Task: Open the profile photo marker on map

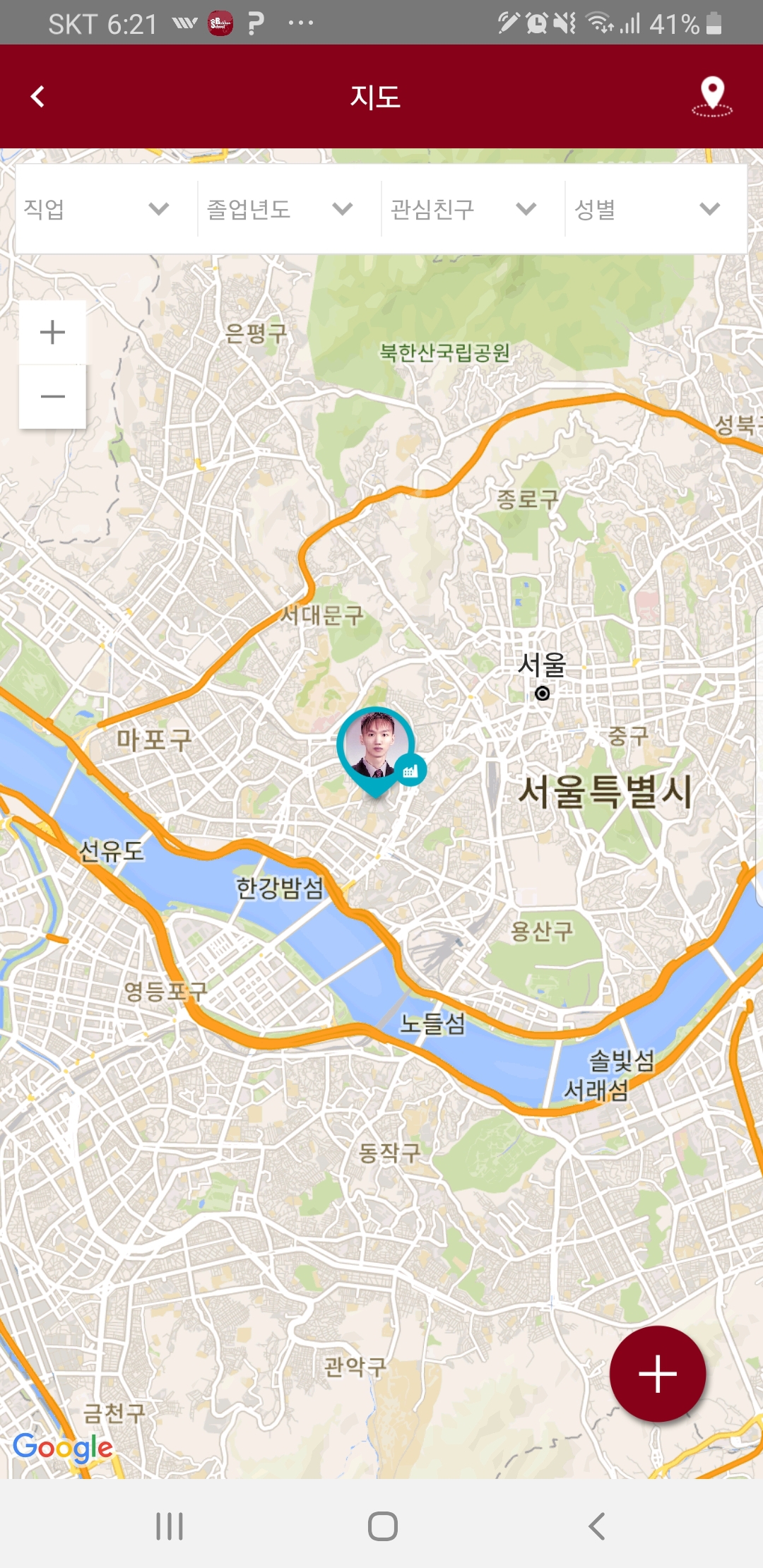Action: [377, 750]
